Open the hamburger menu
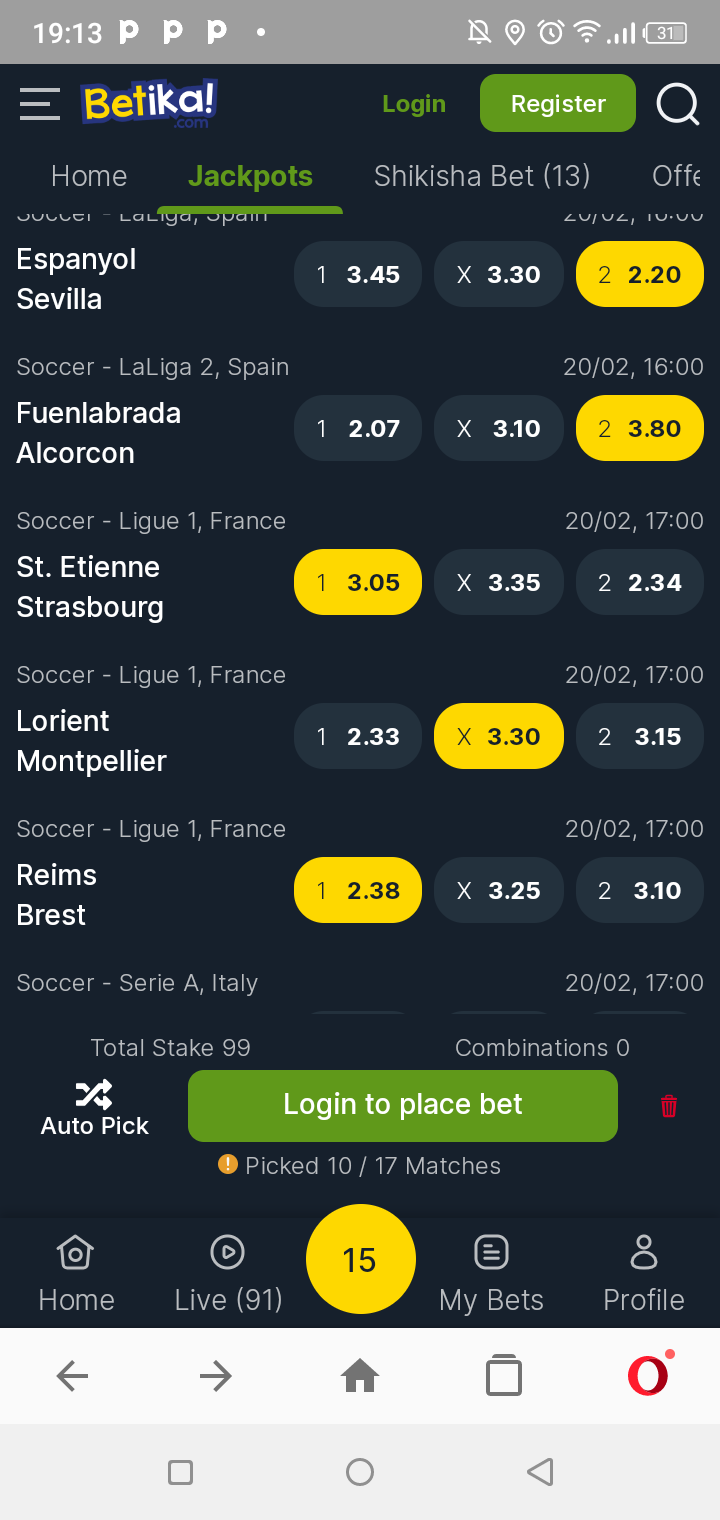 click(x=40, y=104)
